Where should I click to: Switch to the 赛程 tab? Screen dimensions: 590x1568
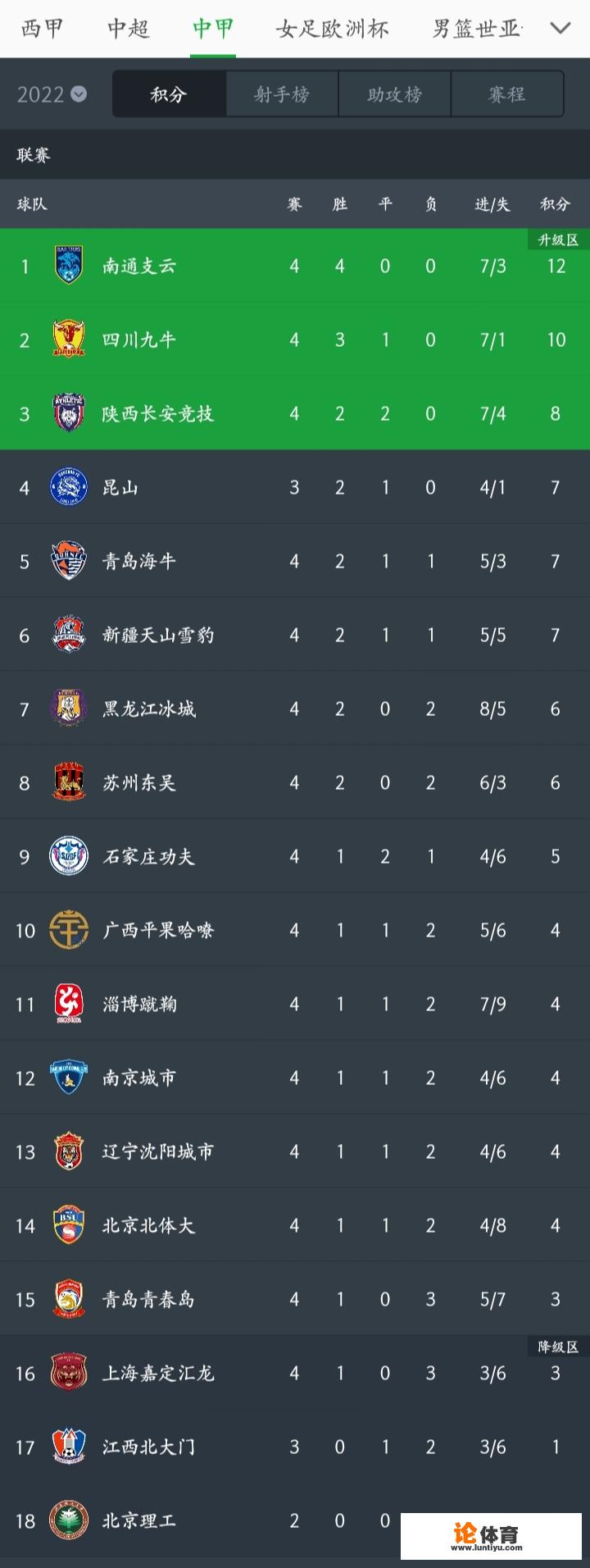pos(507,93)
